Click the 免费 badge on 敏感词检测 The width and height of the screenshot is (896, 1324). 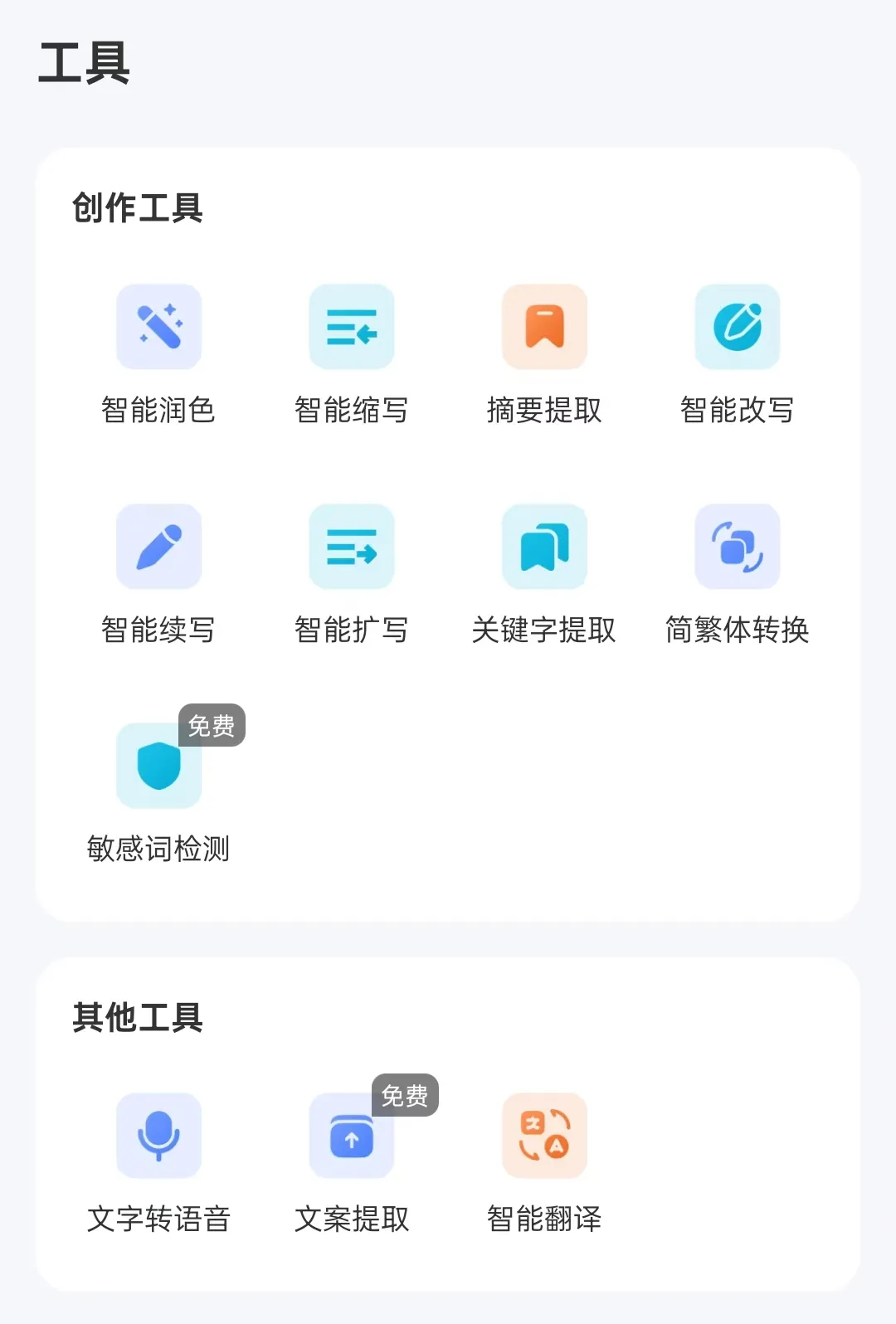pos(212,724)
